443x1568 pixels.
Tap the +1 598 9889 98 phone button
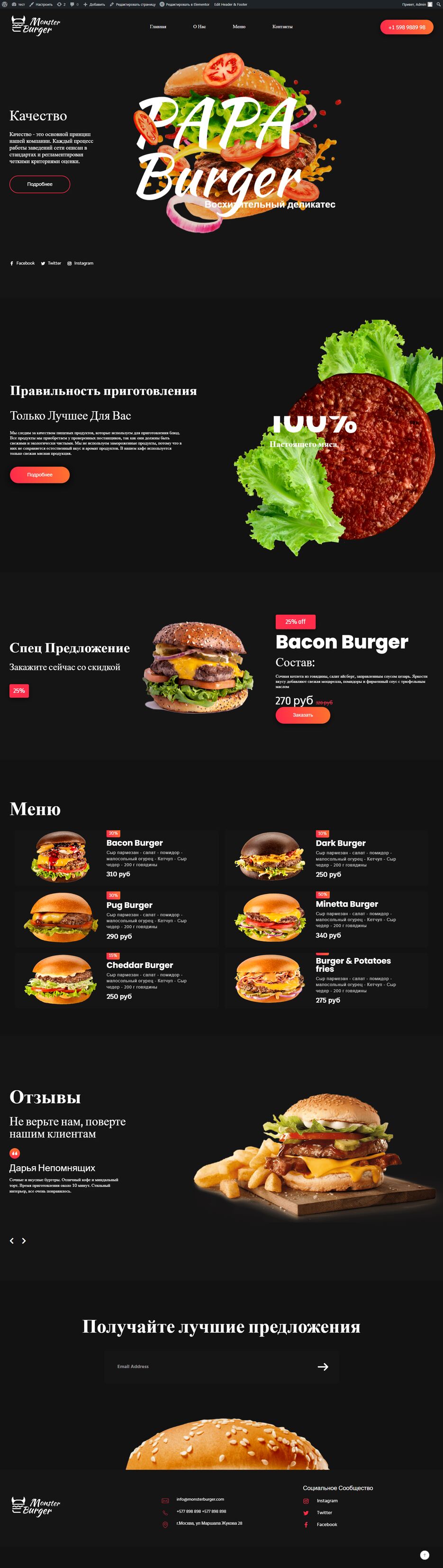coord(407,28)
